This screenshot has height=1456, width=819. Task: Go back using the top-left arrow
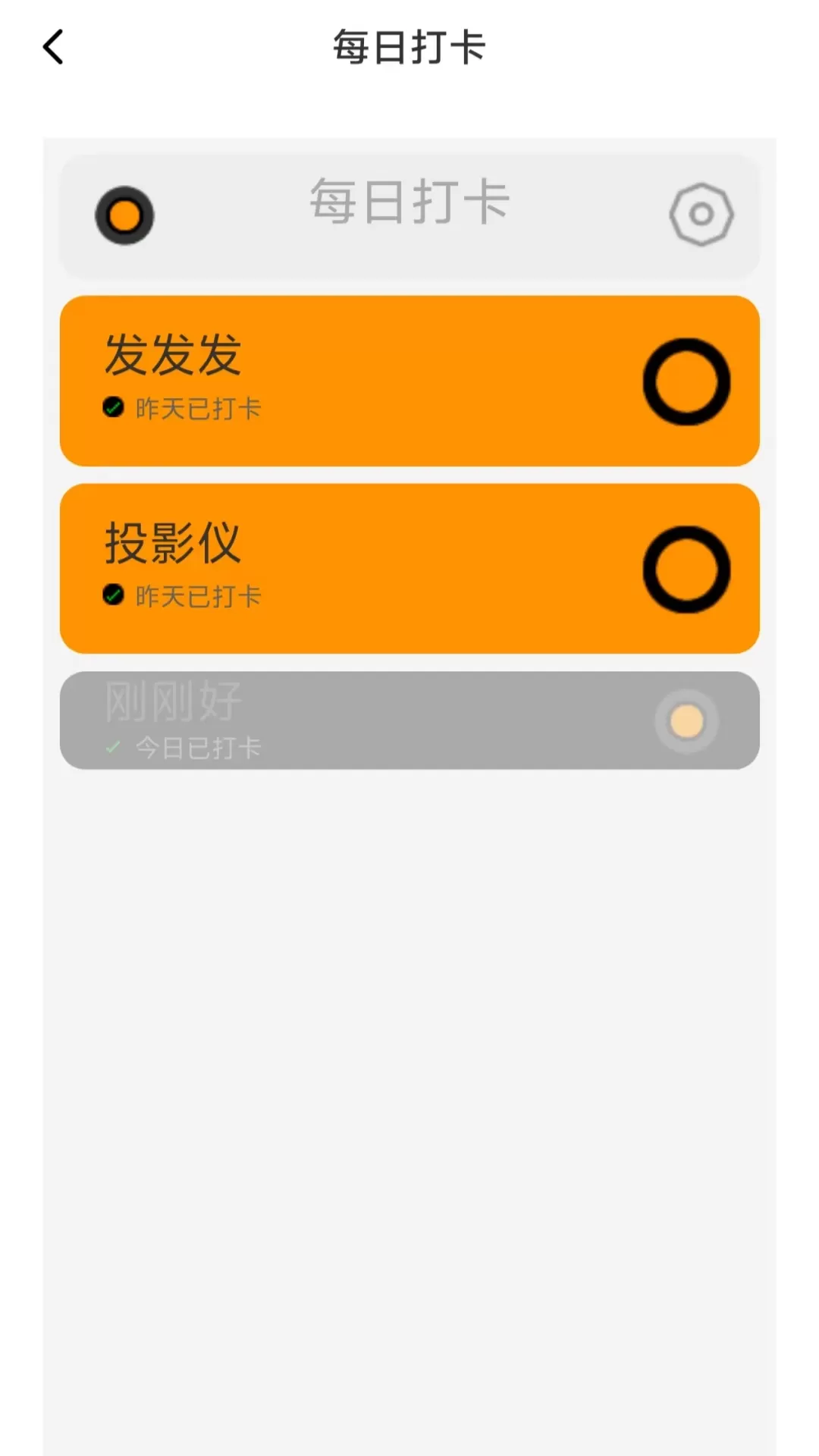coord(53,48)
